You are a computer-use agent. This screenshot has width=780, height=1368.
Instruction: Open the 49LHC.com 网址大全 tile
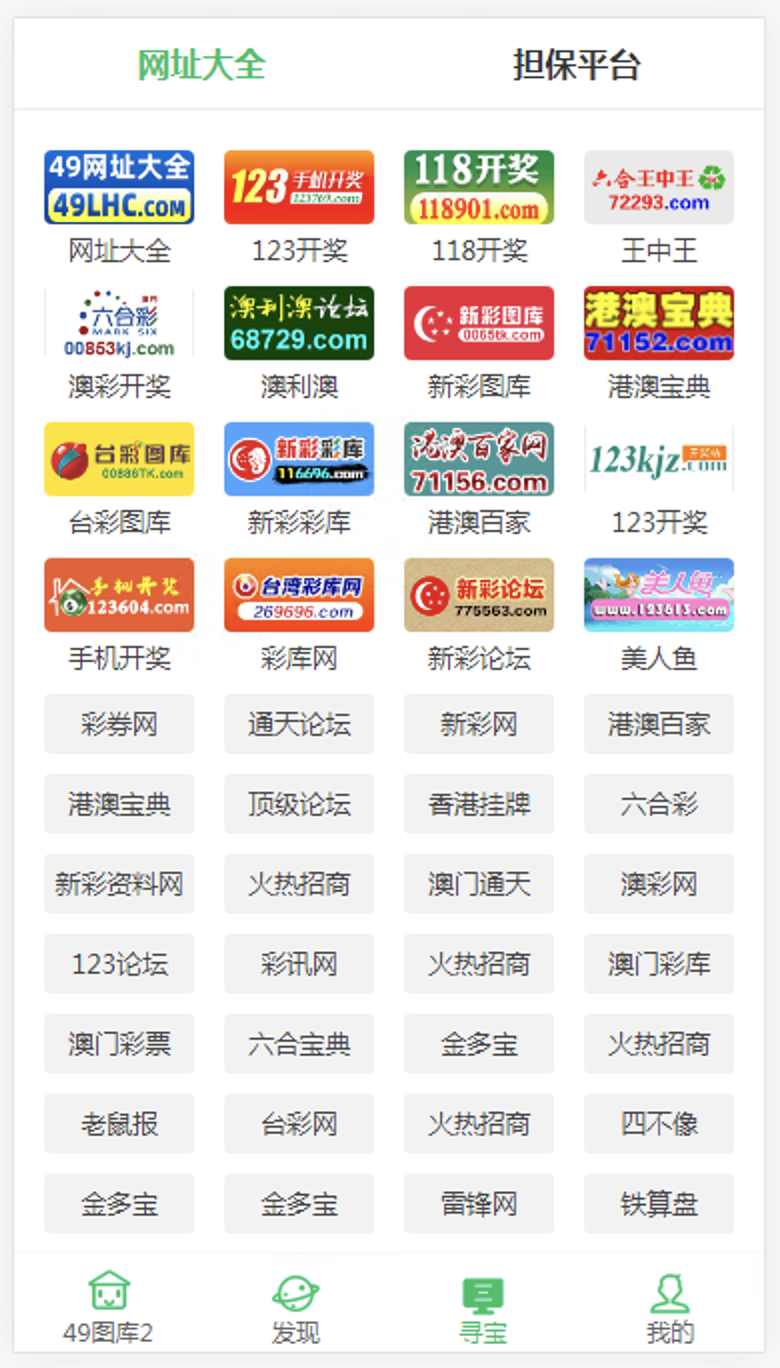(x=119, y=207)
